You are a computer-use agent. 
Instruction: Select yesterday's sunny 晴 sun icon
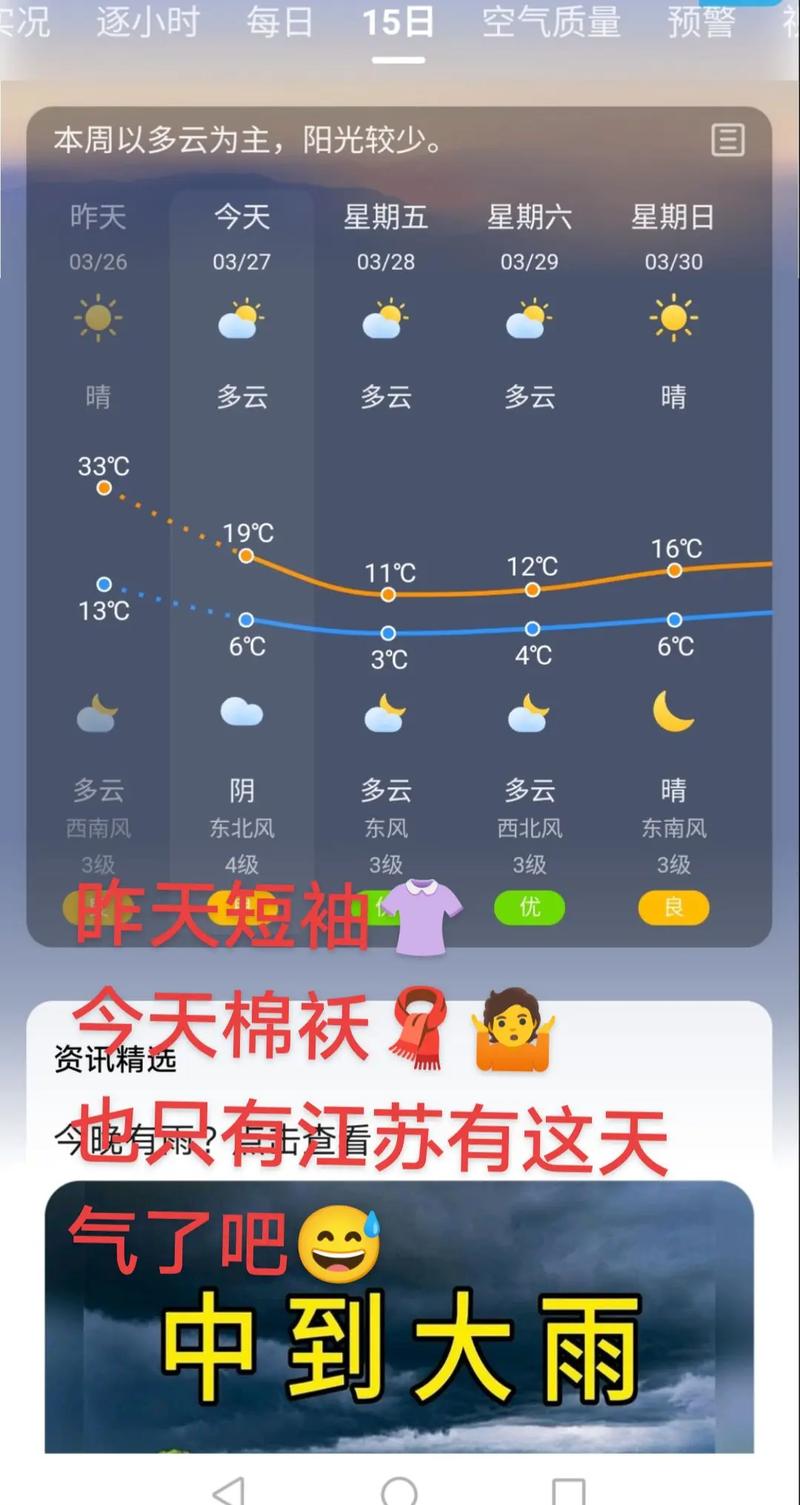[x=97, y=318]
